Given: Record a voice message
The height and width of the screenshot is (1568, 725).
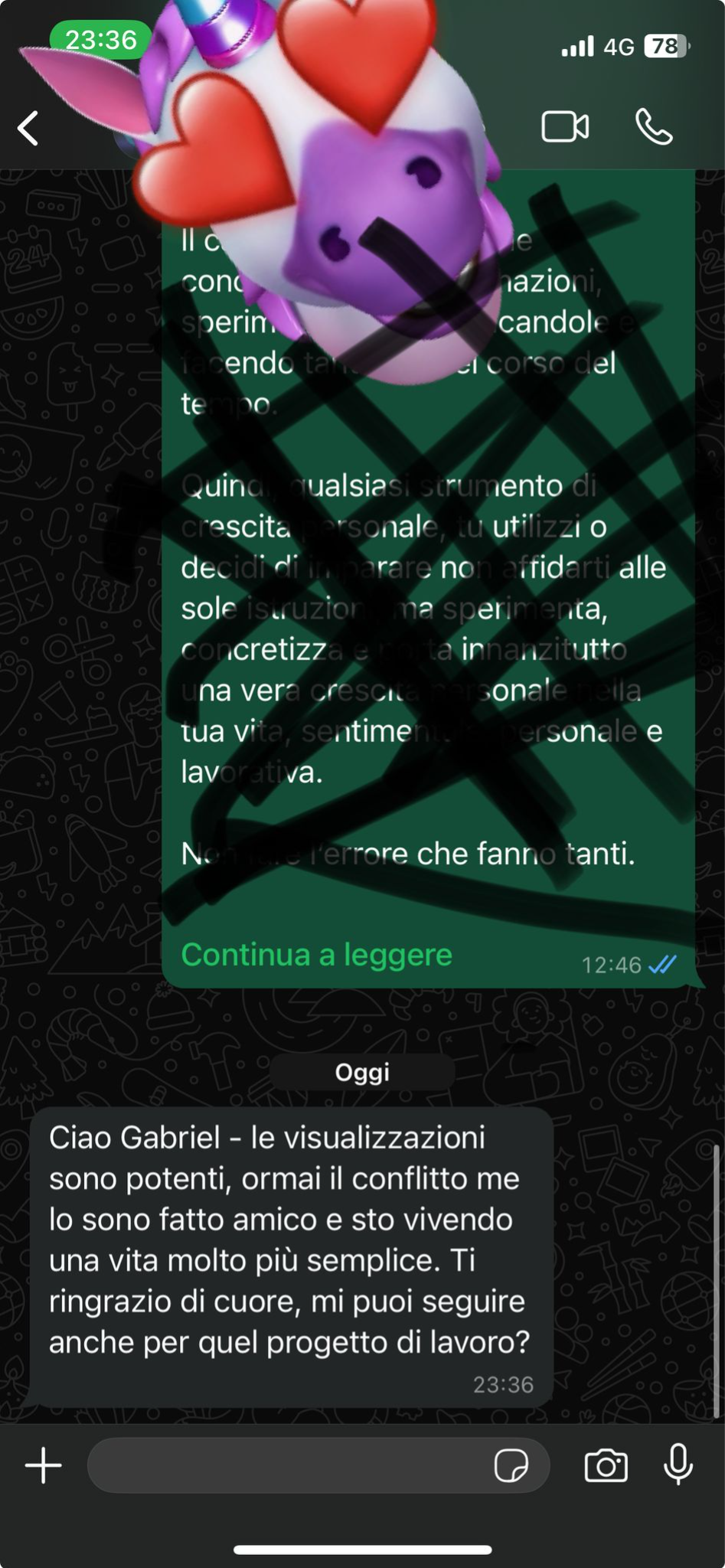Looking at the screenshot, I should [678, 1465].
